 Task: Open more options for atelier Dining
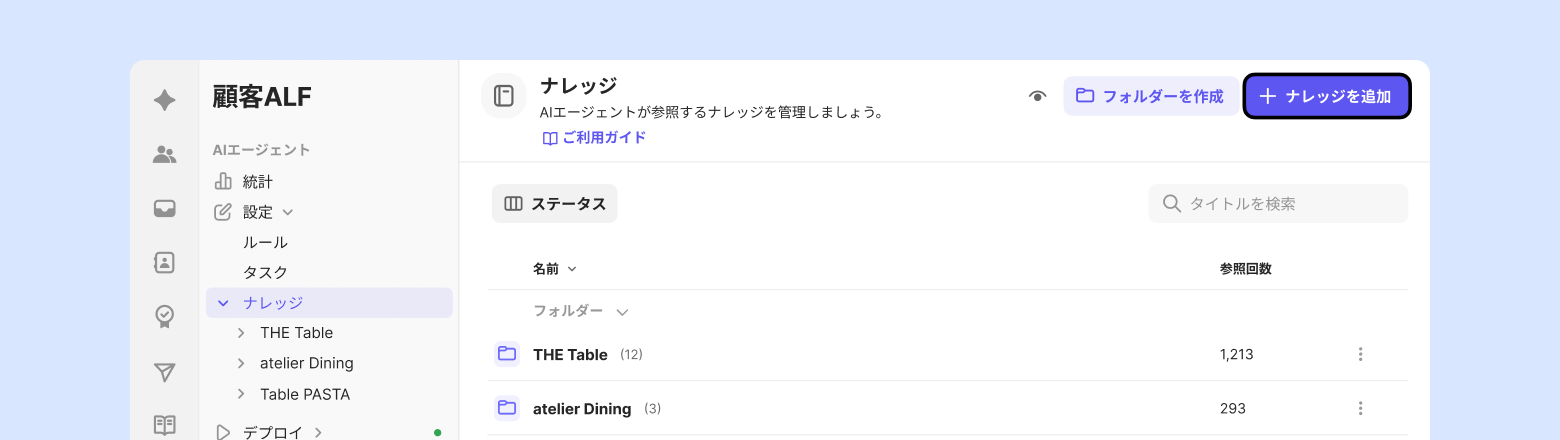pos(1360,408)
